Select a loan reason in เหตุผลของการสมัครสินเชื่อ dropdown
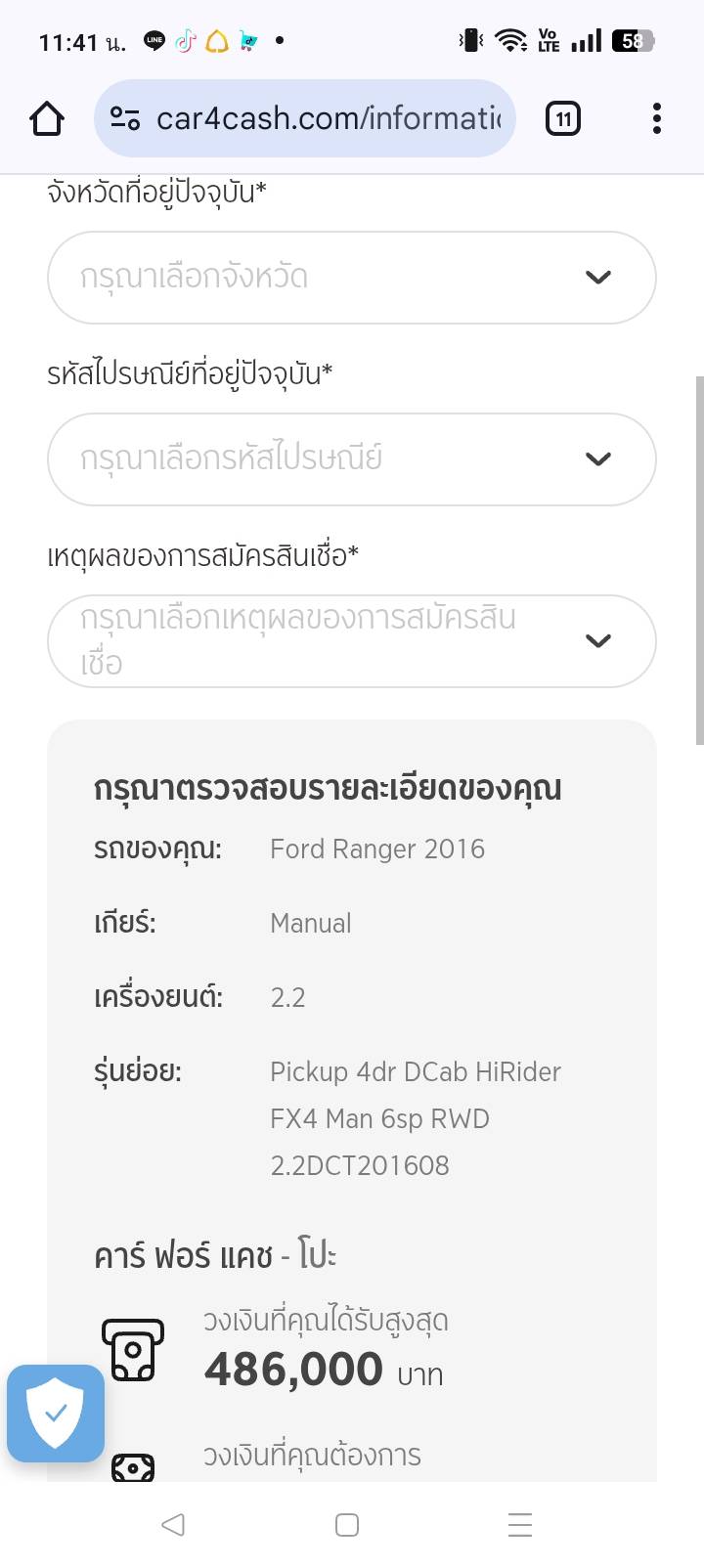704x1568 pixels. tap(352, 641)
